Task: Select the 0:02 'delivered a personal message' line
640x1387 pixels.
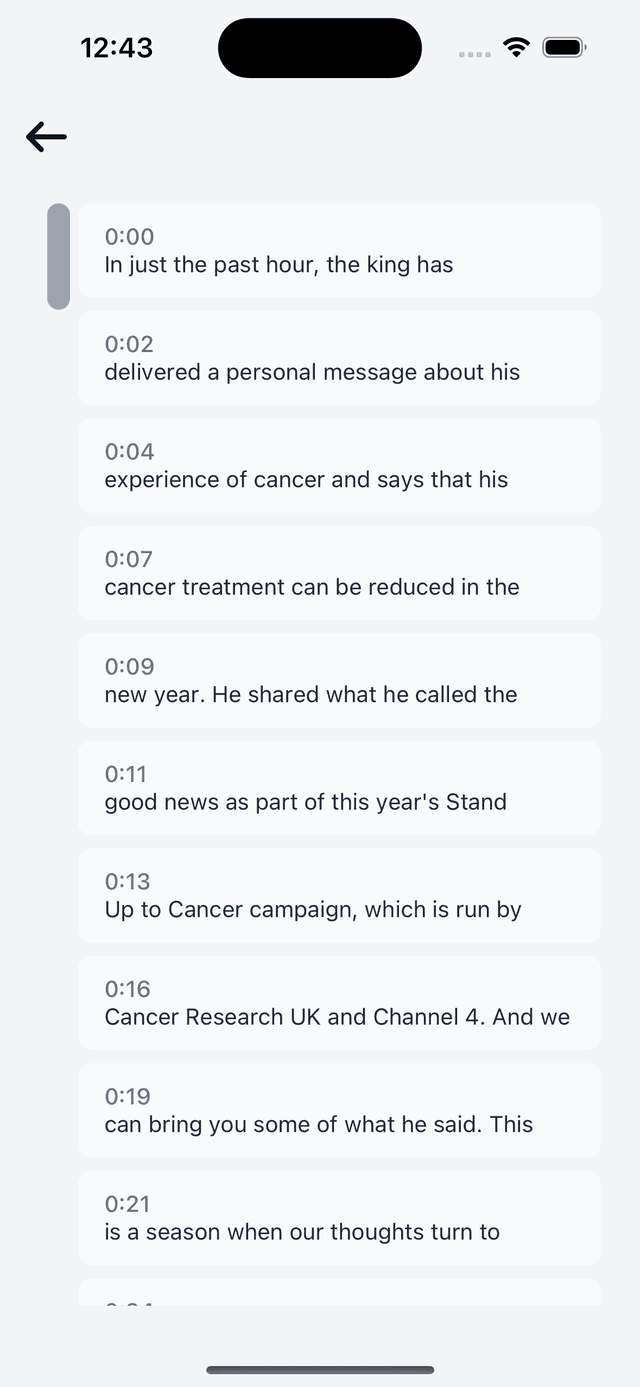Action: coord(339,358)
